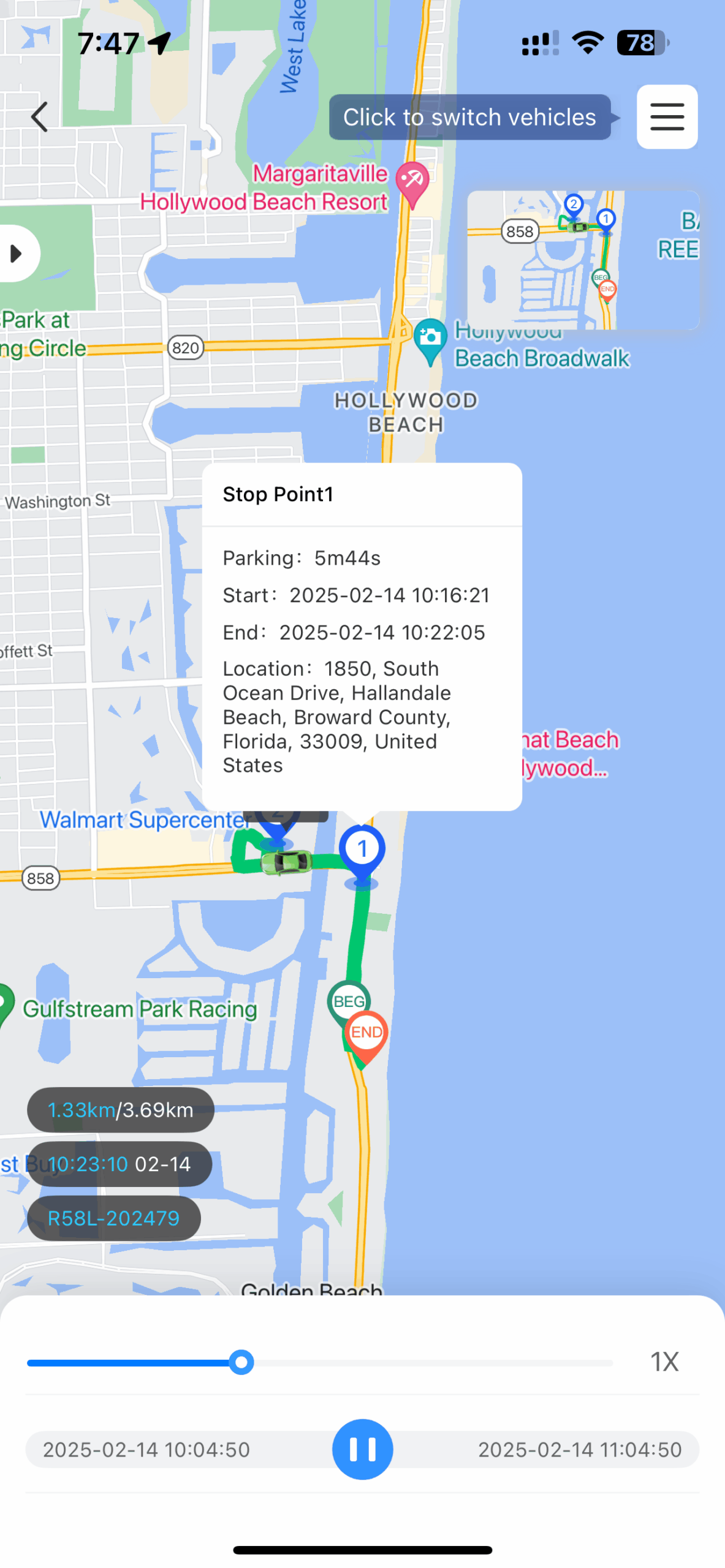Open the vehicle switch menu button
This screenshot has width=725, height=1568.
(666, 117)
